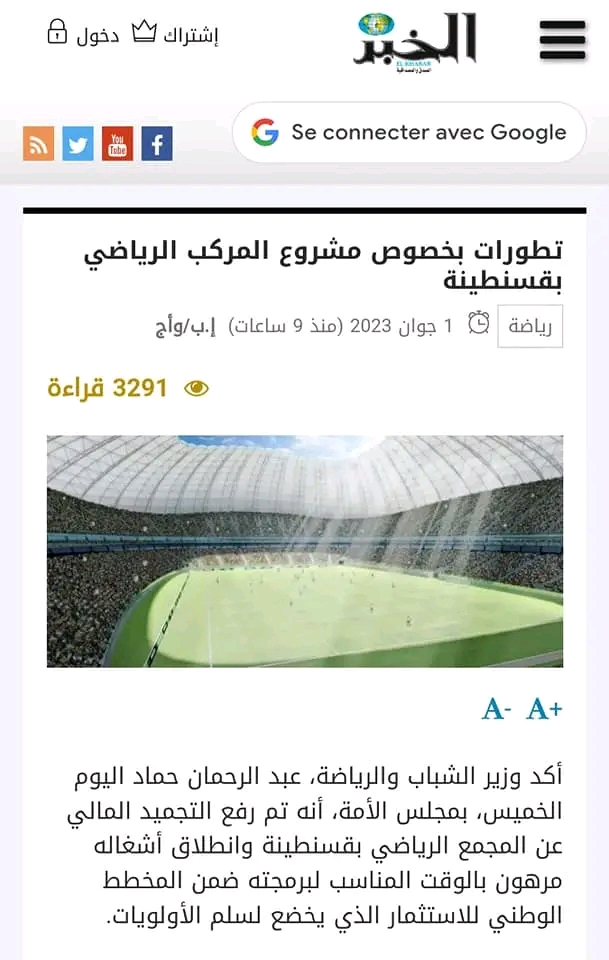Open the Facebook page icon
Image resolution: width=609 pixels, height=960 pixels.
(x=157, y=144)
